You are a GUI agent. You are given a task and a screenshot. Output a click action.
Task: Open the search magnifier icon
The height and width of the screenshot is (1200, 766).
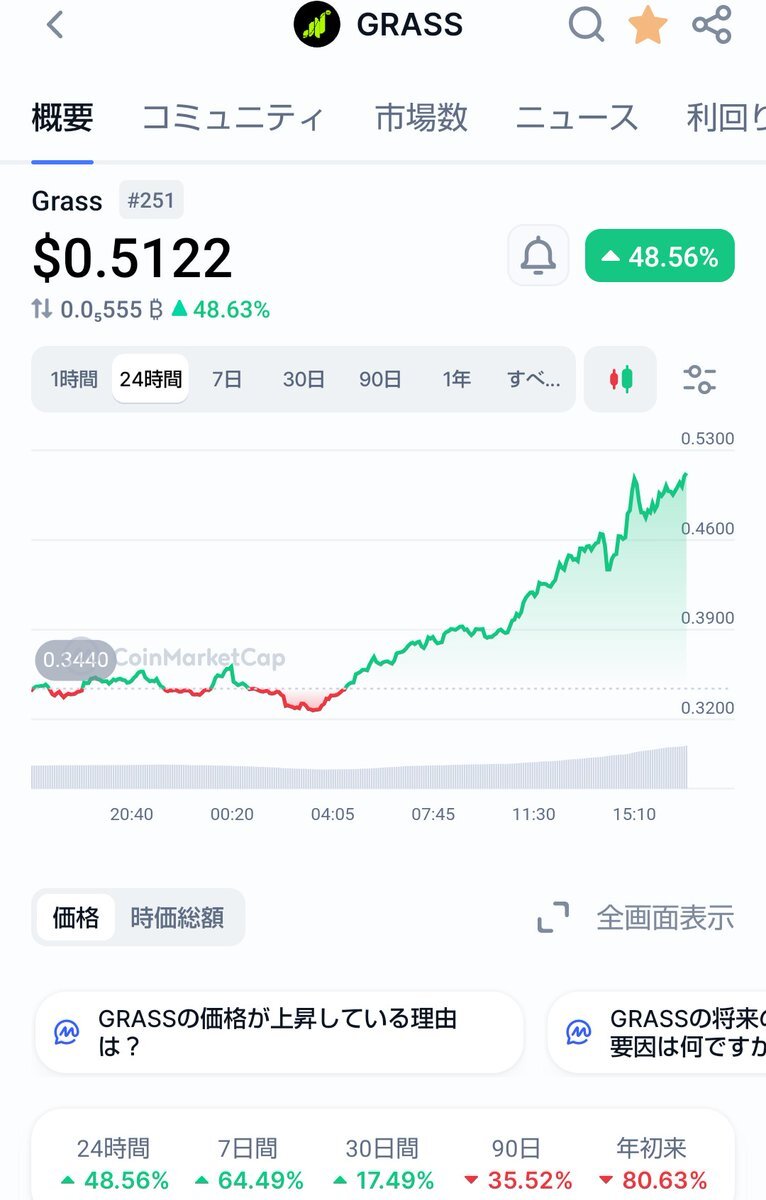pyautogui.click(x=587, y=25)
